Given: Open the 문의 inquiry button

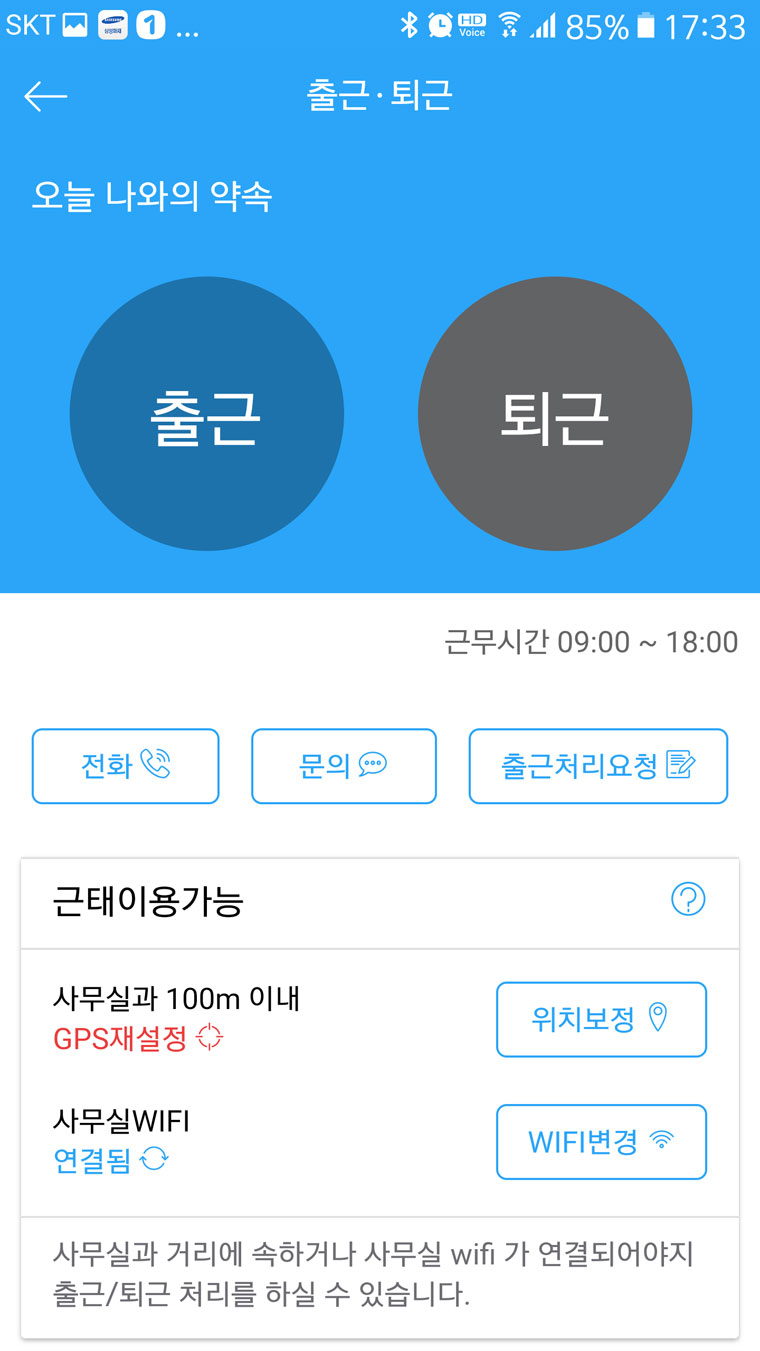Looking at the screenshot, I should (343, 766).
